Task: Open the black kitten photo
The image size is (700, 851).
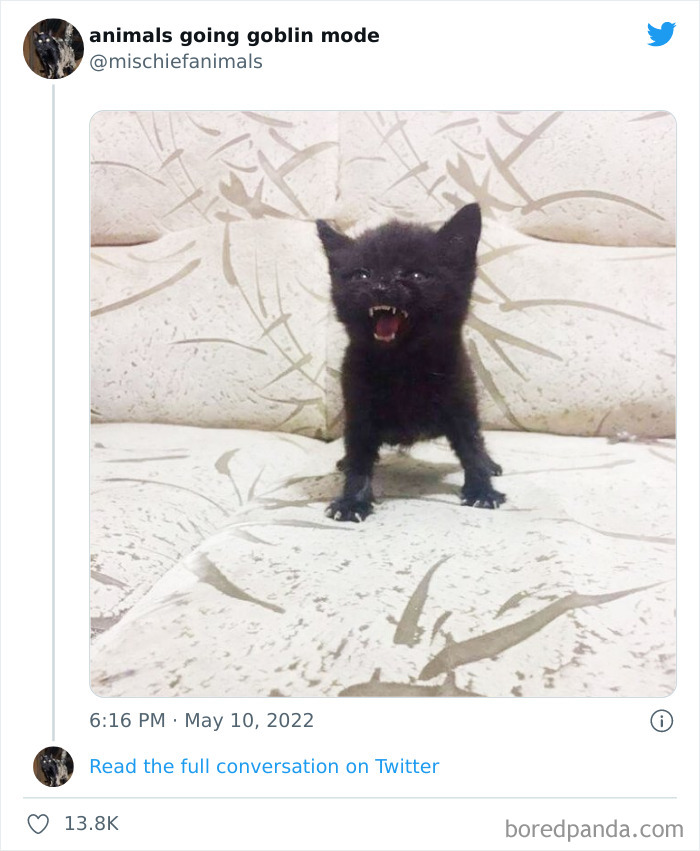Action: (x=383, y=403)
